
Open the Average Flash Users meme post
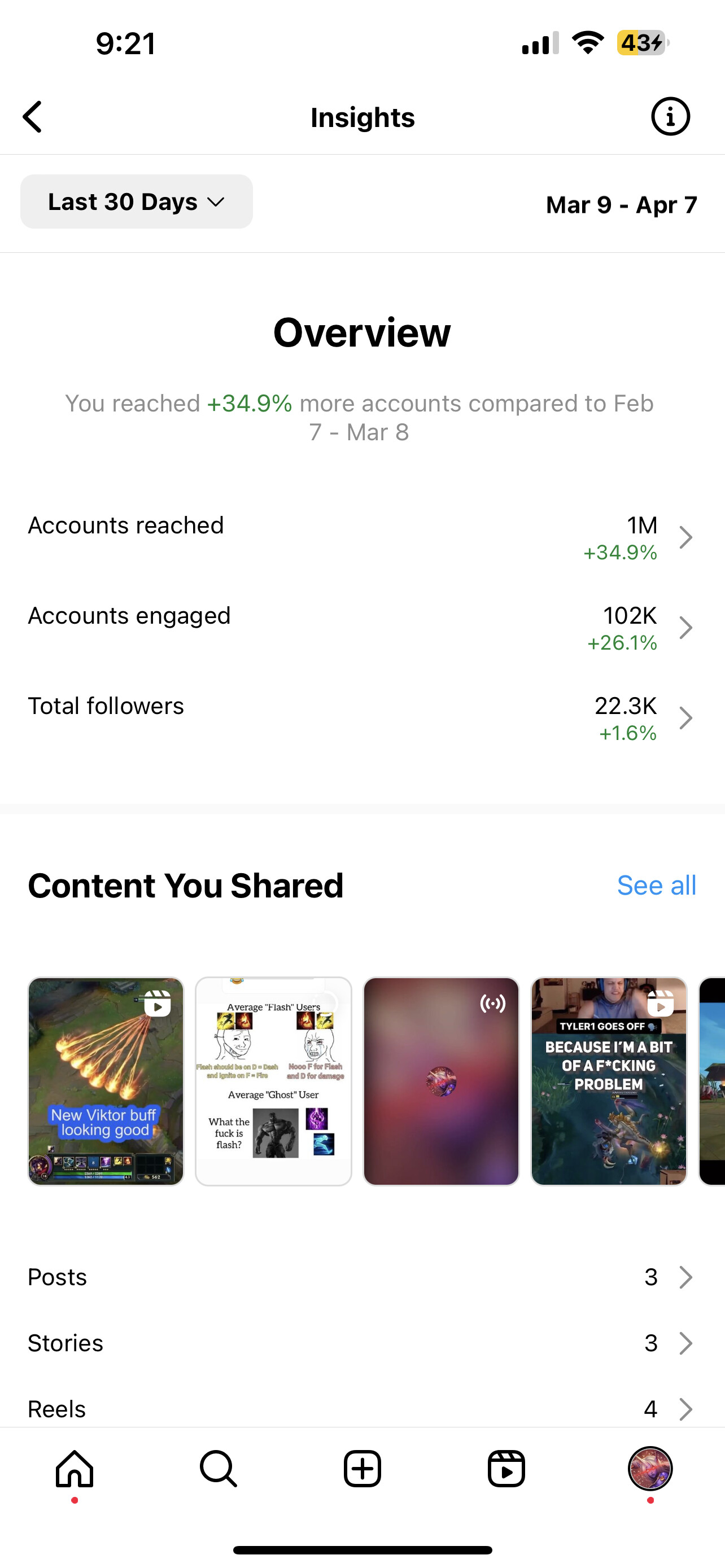pyautogui.click(x=273, y=1081)
